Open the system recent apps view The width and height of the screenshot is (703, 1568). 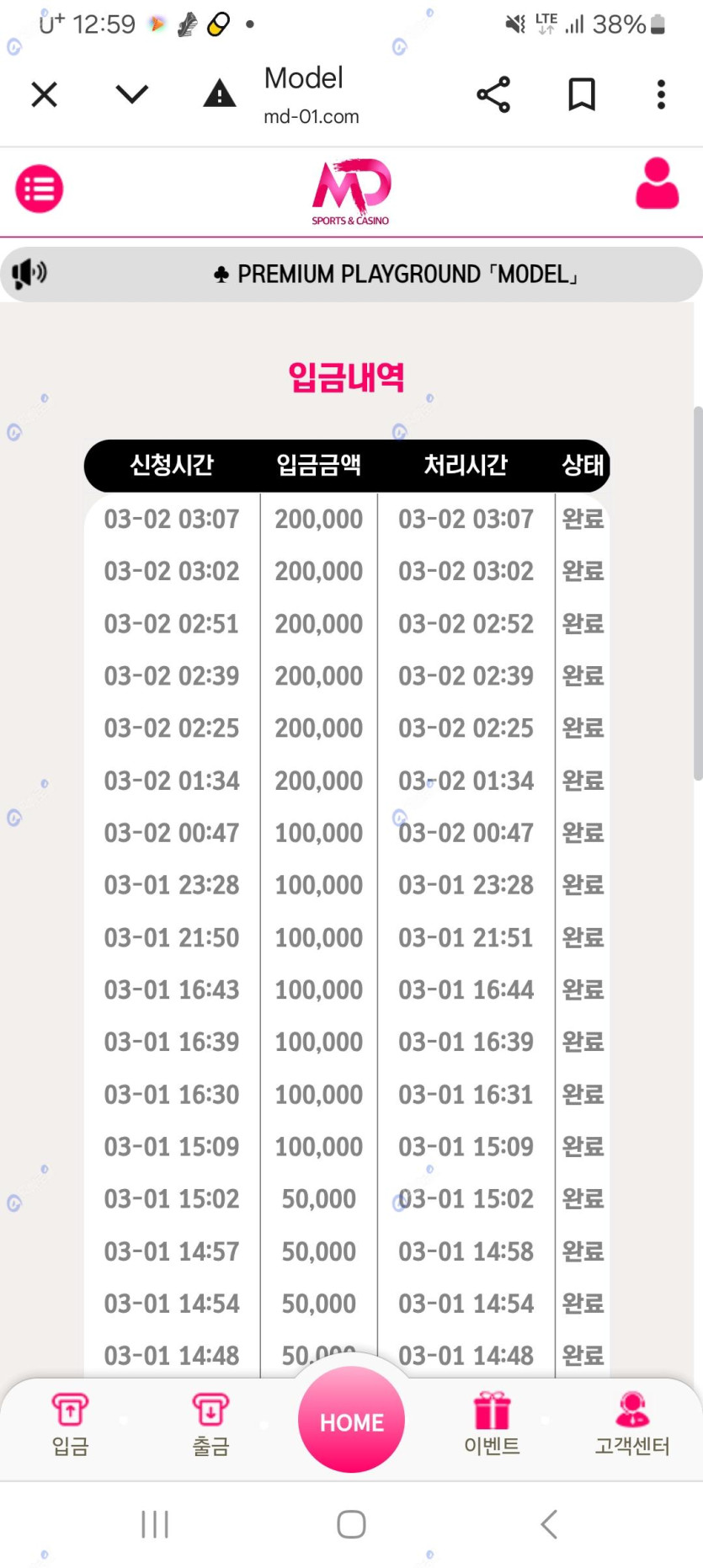(x=155, y=1524)
